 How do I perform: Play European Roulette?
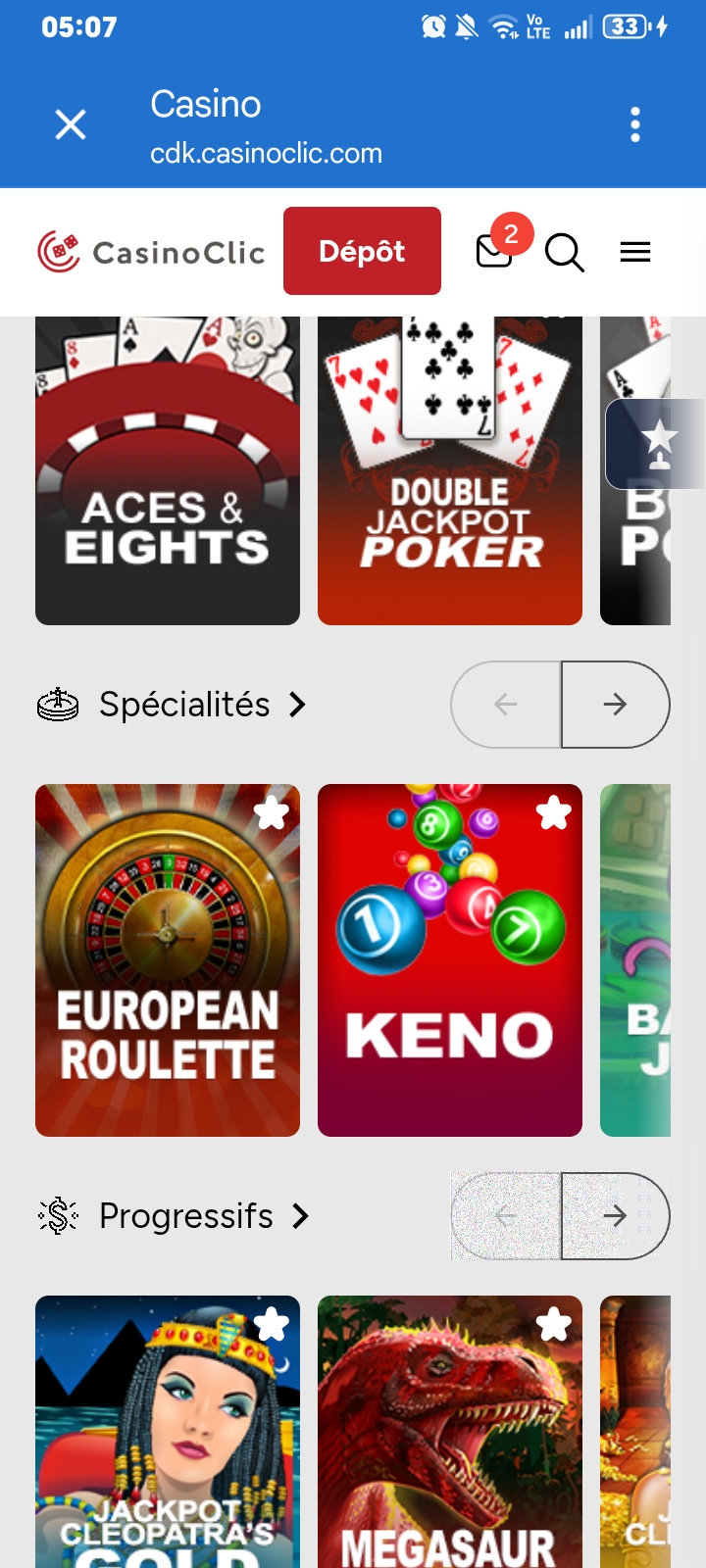click(x=168, y=960)
